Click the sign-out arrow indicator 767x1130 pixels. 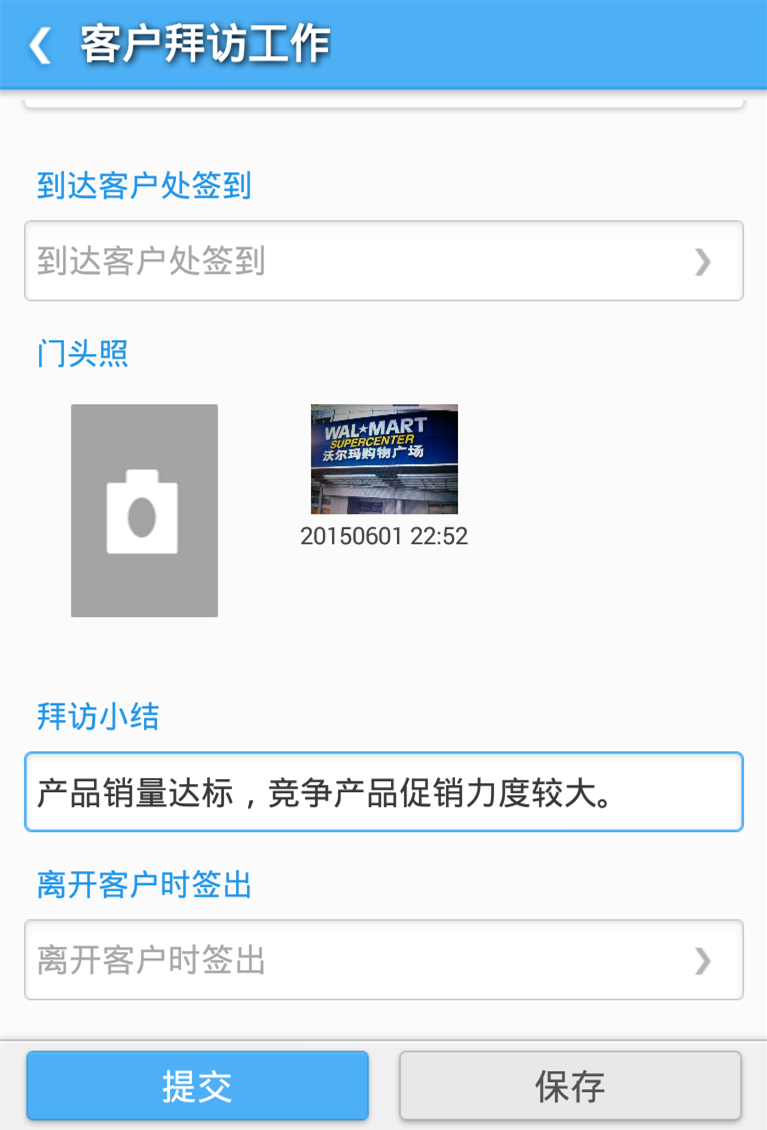tap(702, 960)
